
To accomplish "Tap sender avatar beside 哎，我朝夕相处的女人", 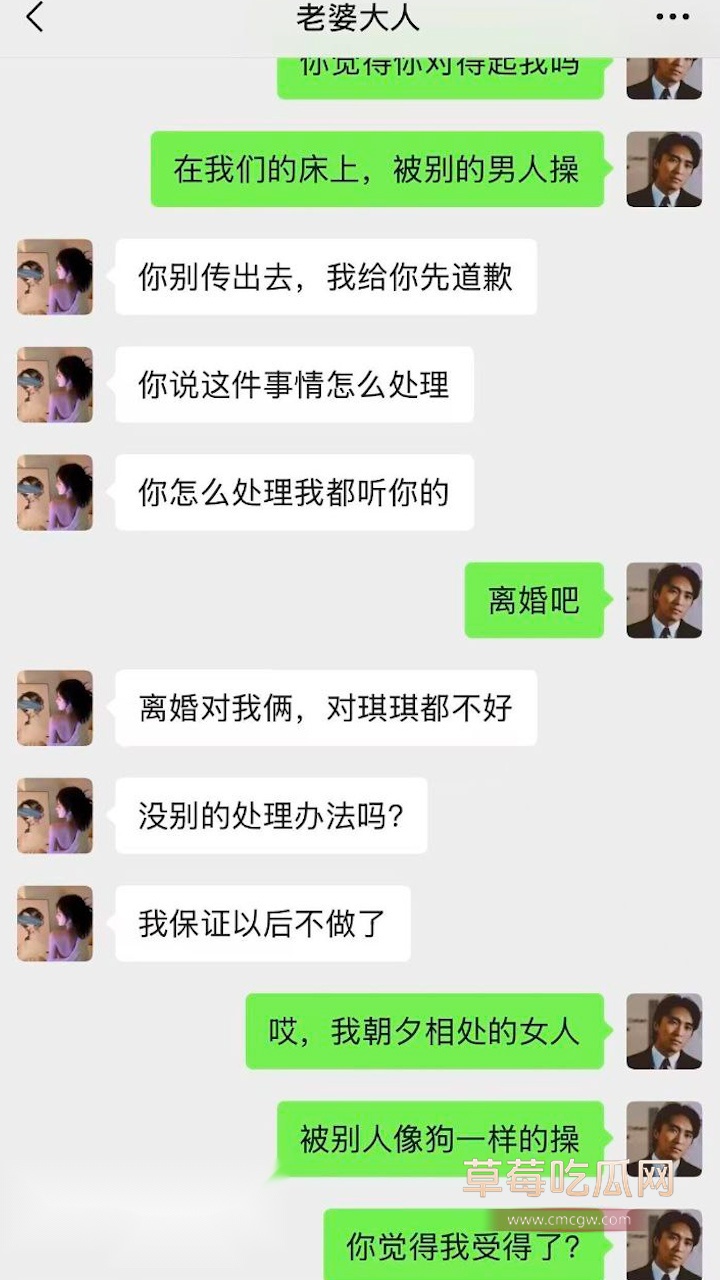I will click(664, 1031).
